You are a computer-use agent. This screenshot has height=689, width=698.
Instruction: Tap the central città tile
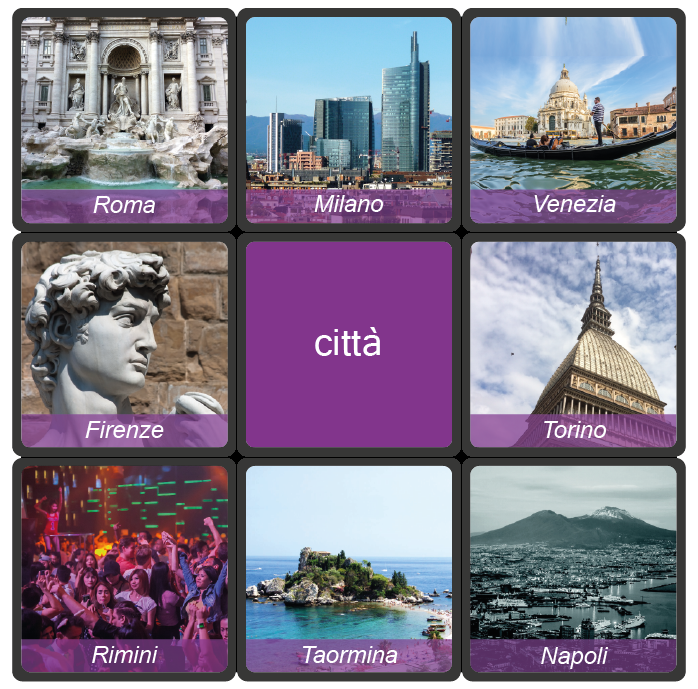click(349, 344)
